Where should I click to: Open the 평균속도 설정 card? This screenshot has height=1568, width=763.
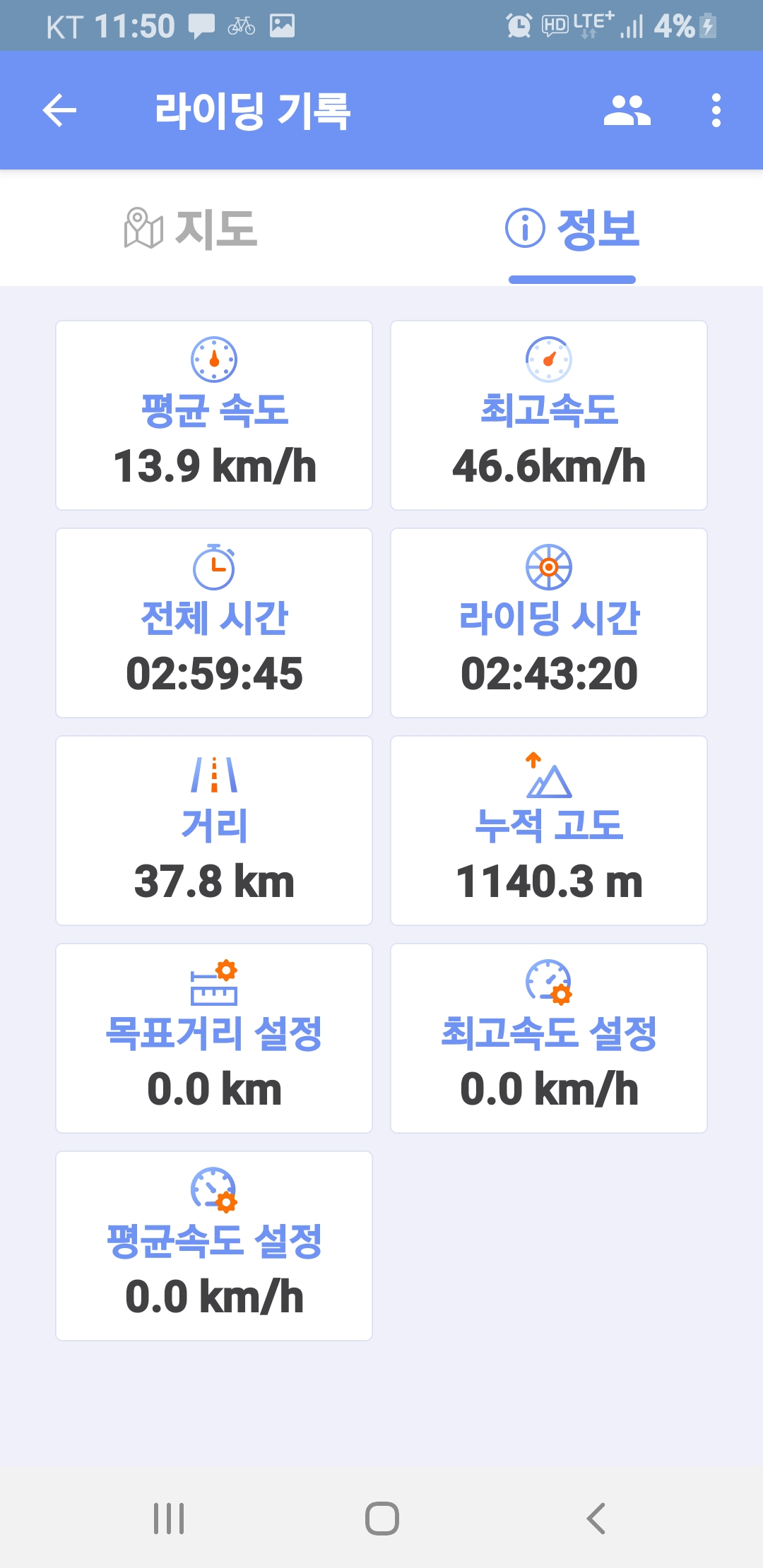pos(214,1245)
